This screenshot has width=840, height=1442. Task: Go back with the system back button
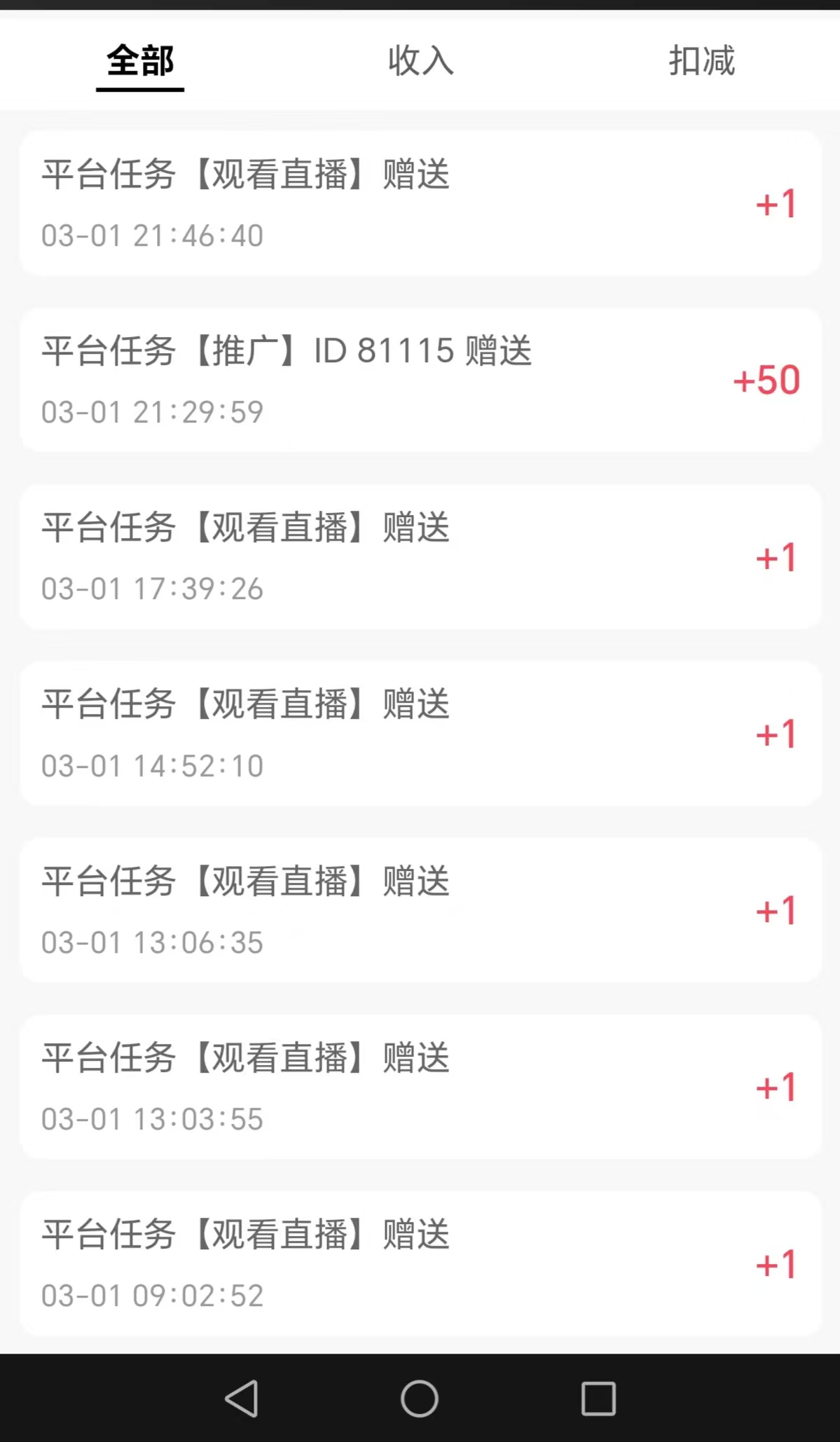pos(242,1399)
